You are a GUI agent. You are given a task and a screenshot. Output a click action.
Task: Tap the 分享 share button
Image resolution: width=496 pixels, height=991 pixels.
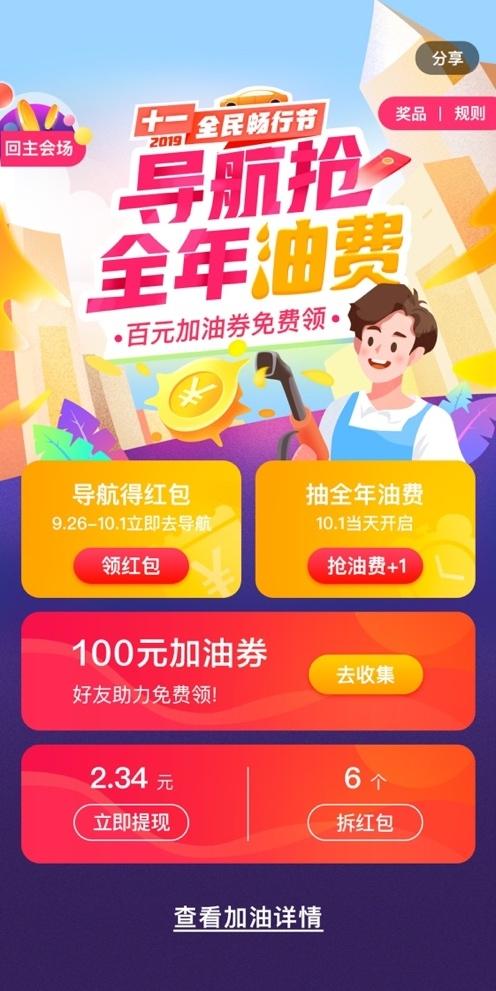447,59
